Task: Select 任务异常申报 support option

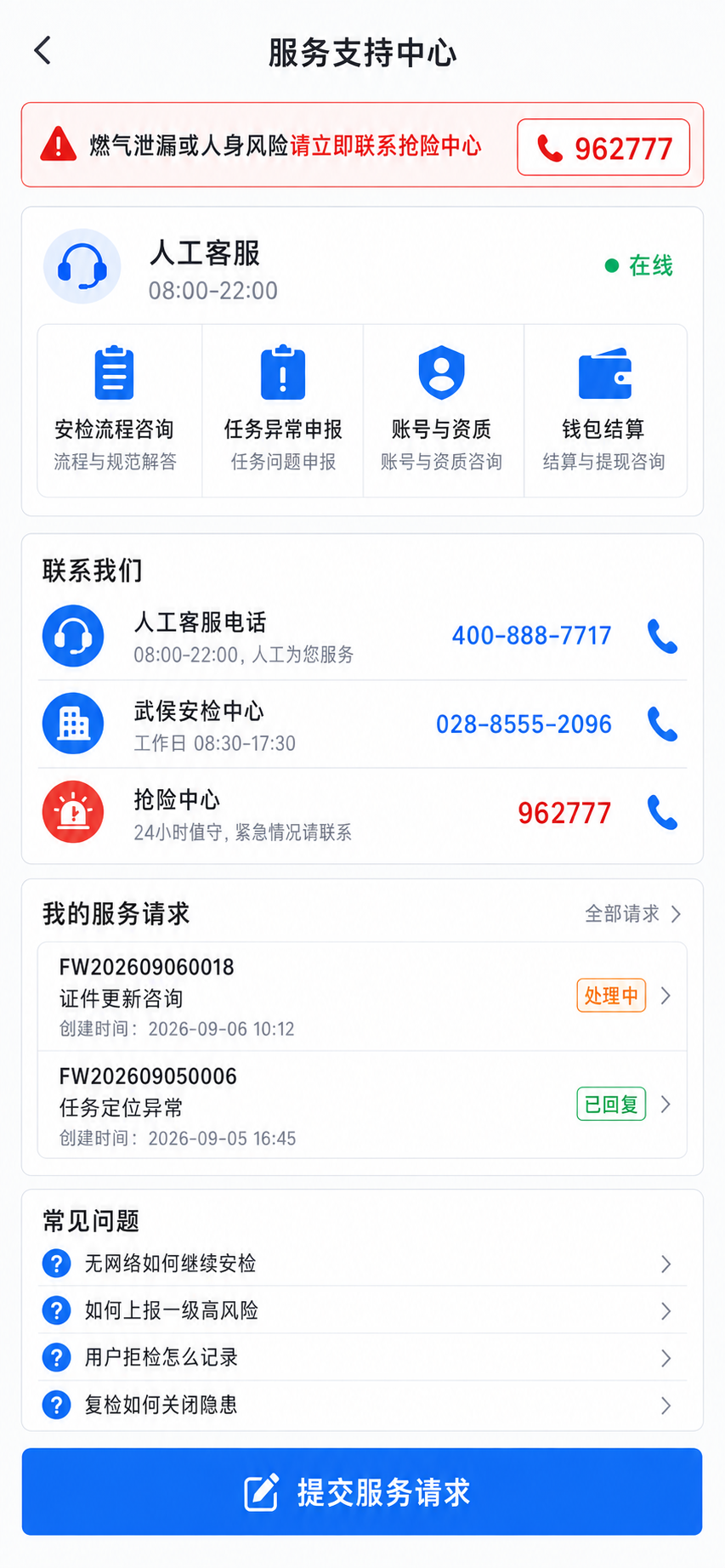Action: 283,411
